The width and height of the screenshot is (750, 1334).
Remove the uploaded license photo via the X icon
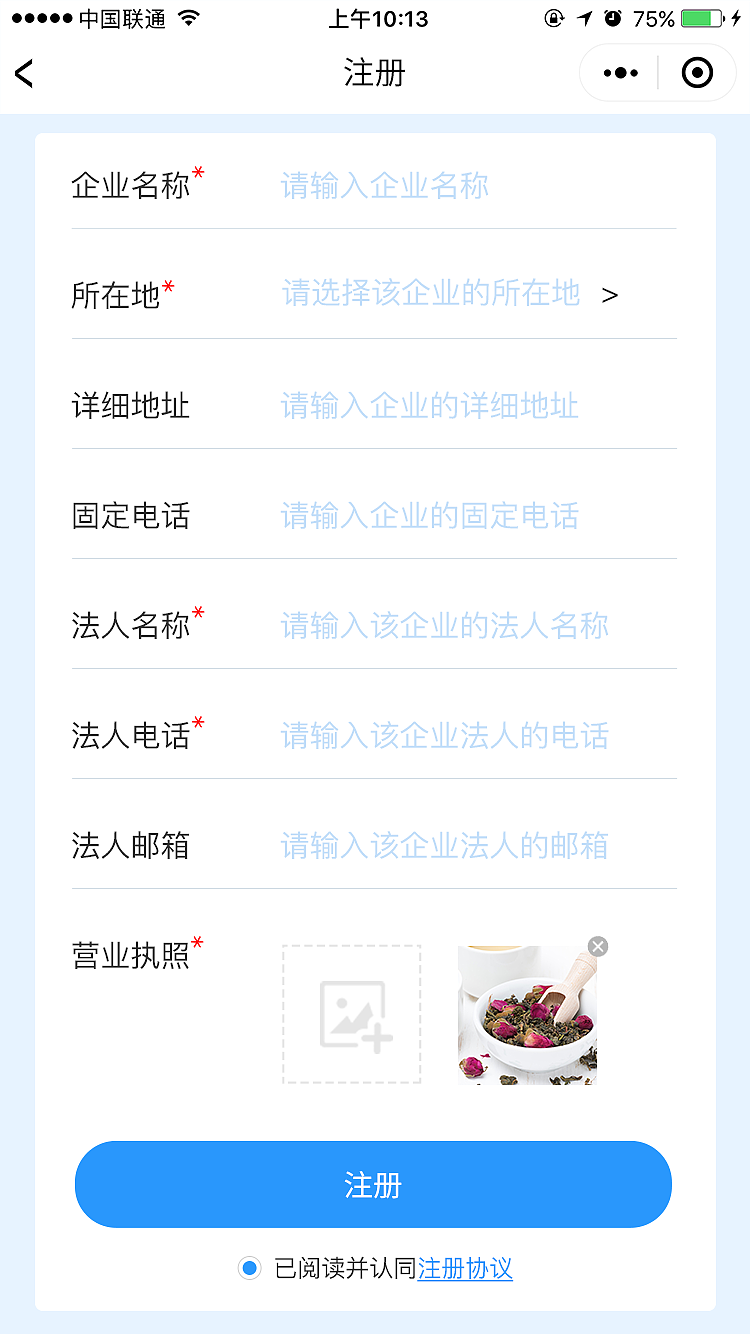pos(597,946)
